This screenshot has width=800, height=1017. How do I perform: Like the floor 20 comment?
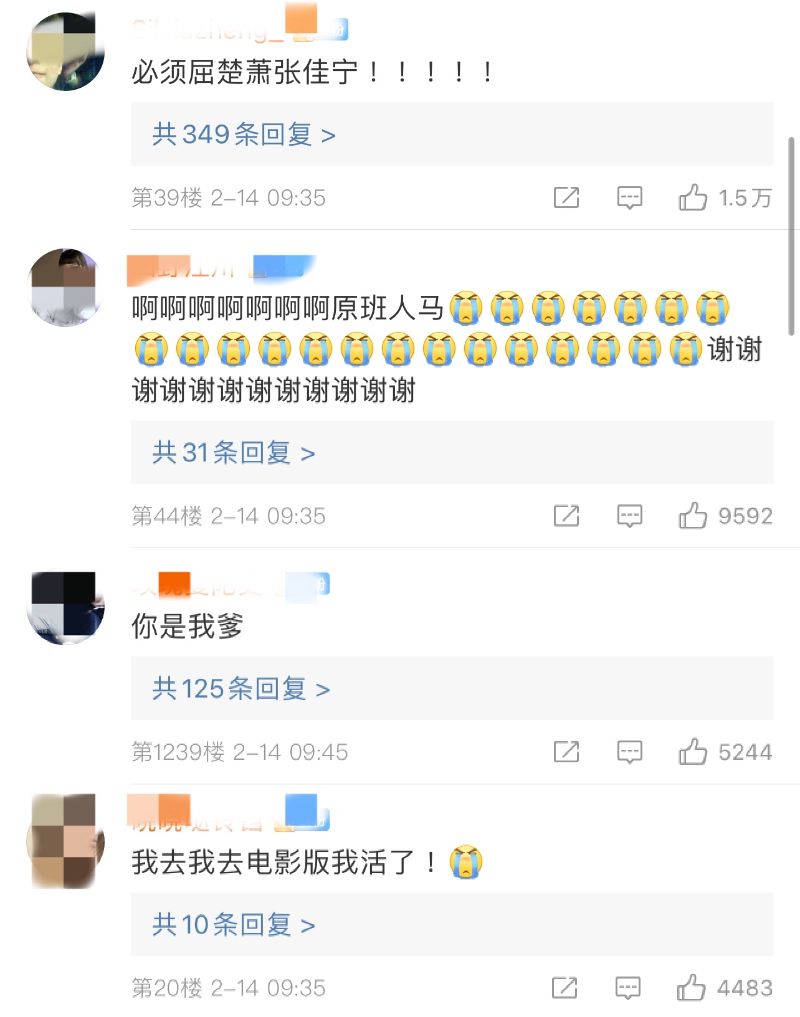pyautogui.click(x=693, y=988)
